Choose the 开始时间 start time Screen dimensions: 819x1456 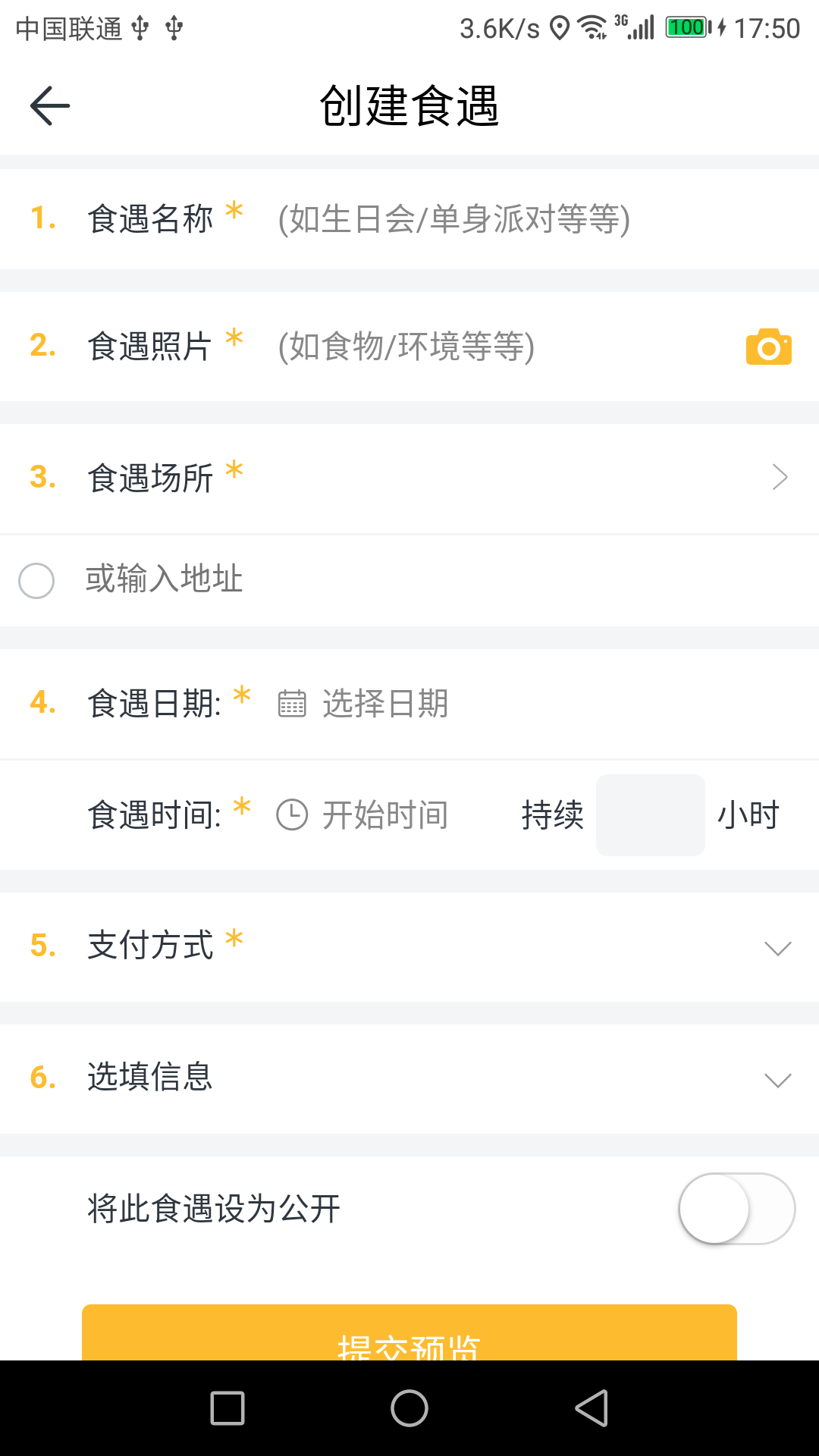pos(363,815)
